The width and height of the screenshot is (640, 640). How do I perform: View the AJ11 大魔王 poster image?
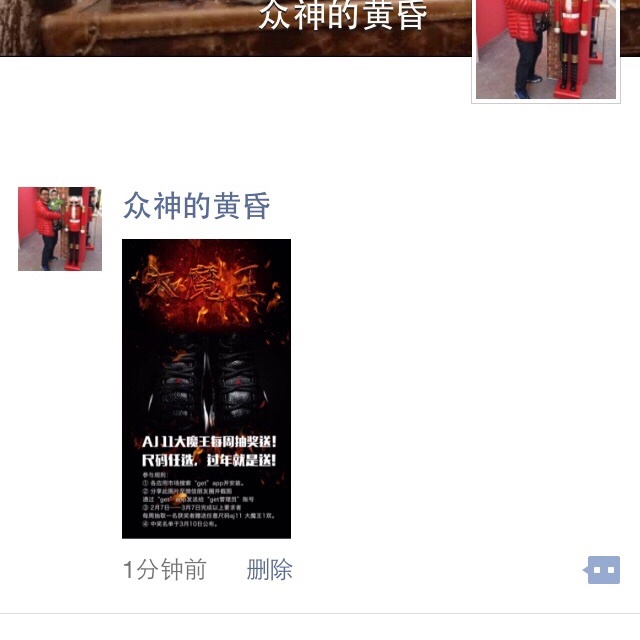[206, 388]
